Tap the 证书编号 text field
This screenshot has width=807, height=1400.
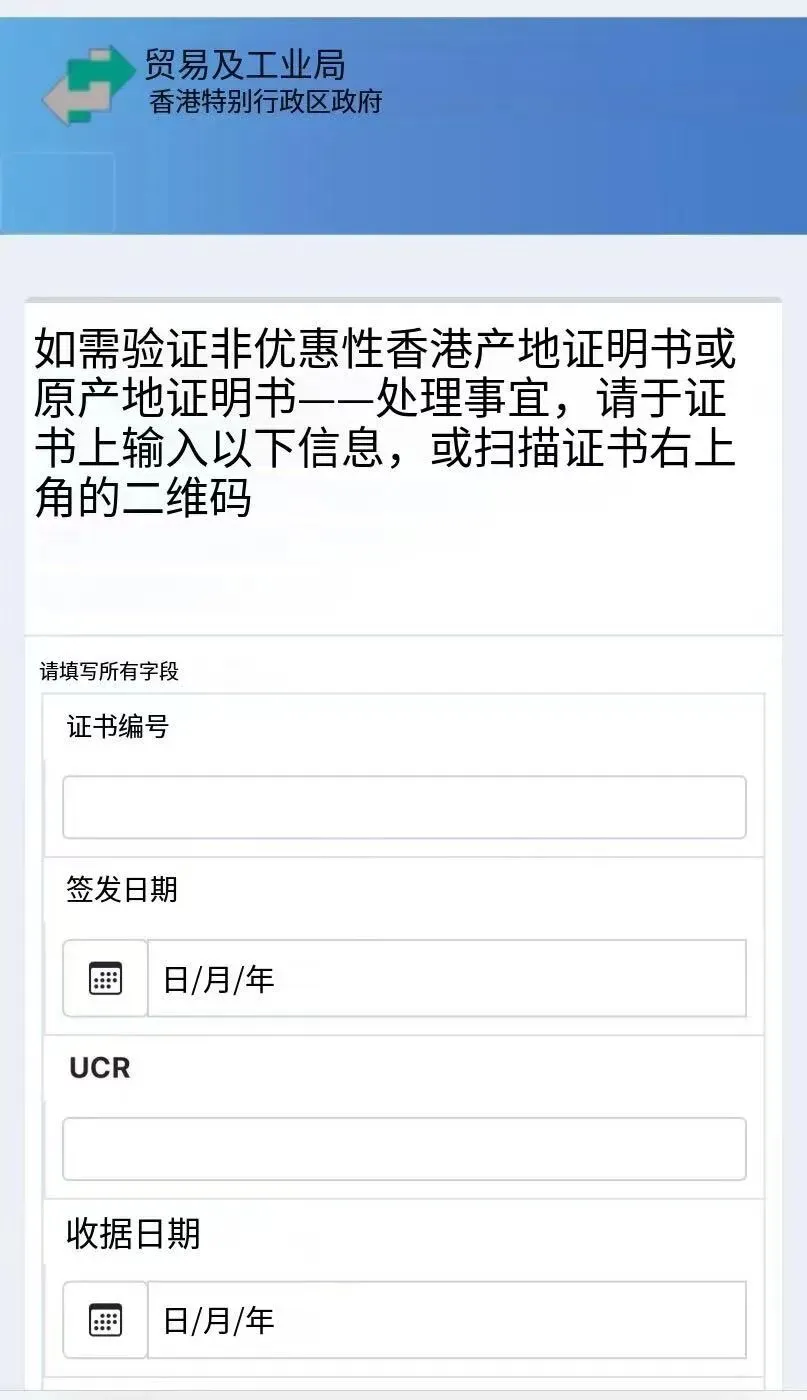coord(404,807)
